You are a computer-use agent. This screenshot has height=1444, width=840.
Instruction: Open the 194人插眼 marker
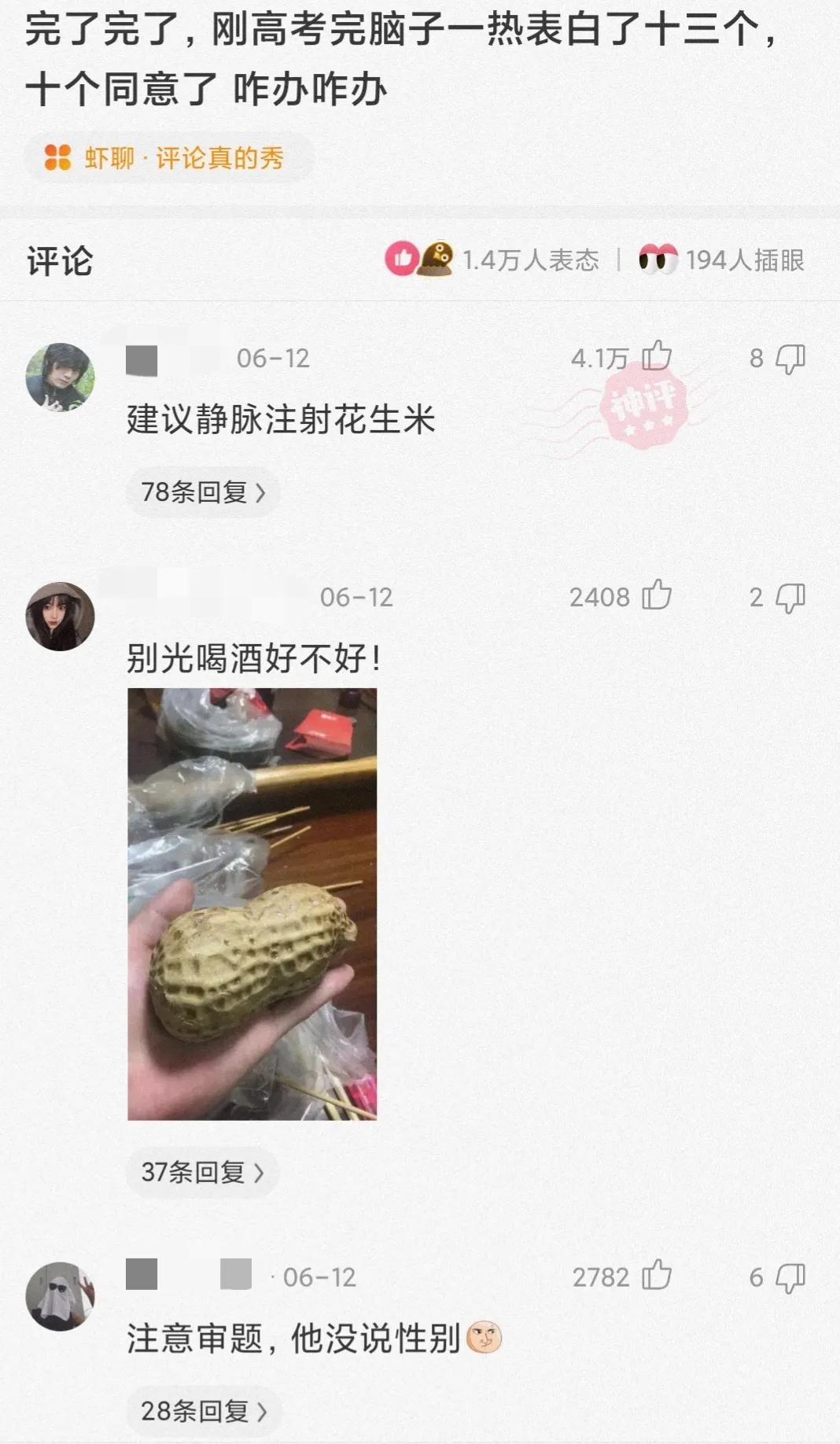[722, 260]
